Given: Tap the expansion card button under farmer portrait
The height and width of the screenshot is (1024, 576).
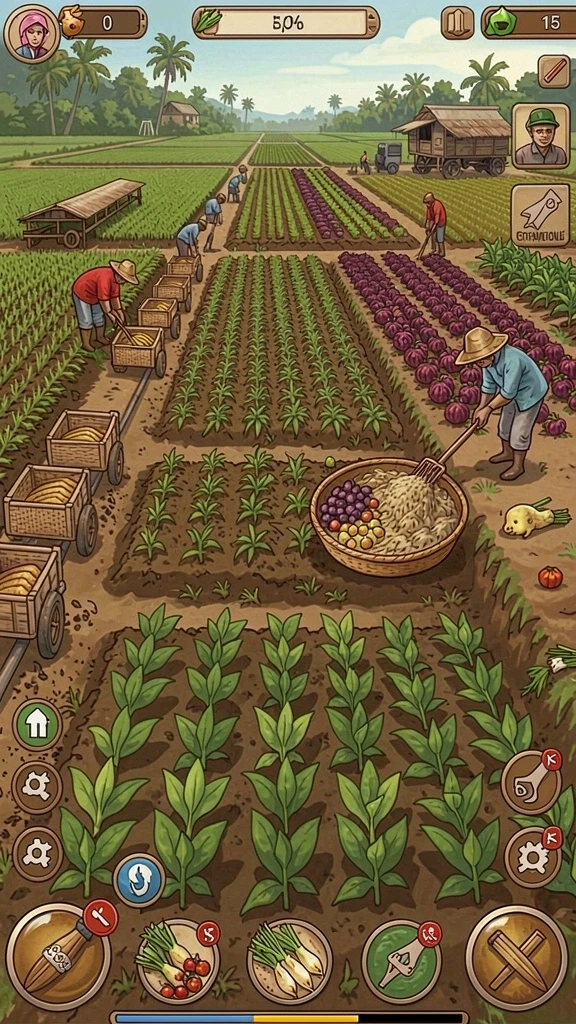Looking at the screenshot, I should click(540, 215).
